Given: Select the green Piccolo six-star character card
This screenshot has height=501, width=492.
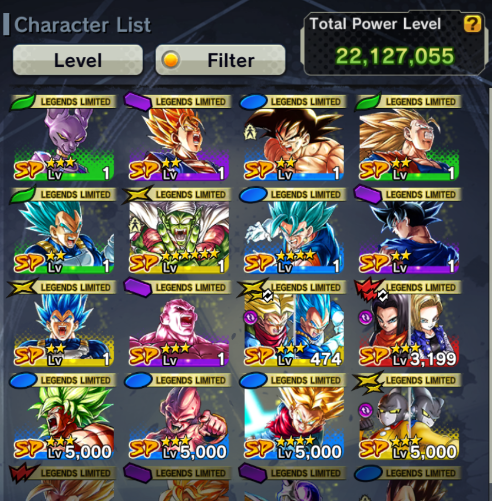Looking at the screenshot, I should (178, 231).
